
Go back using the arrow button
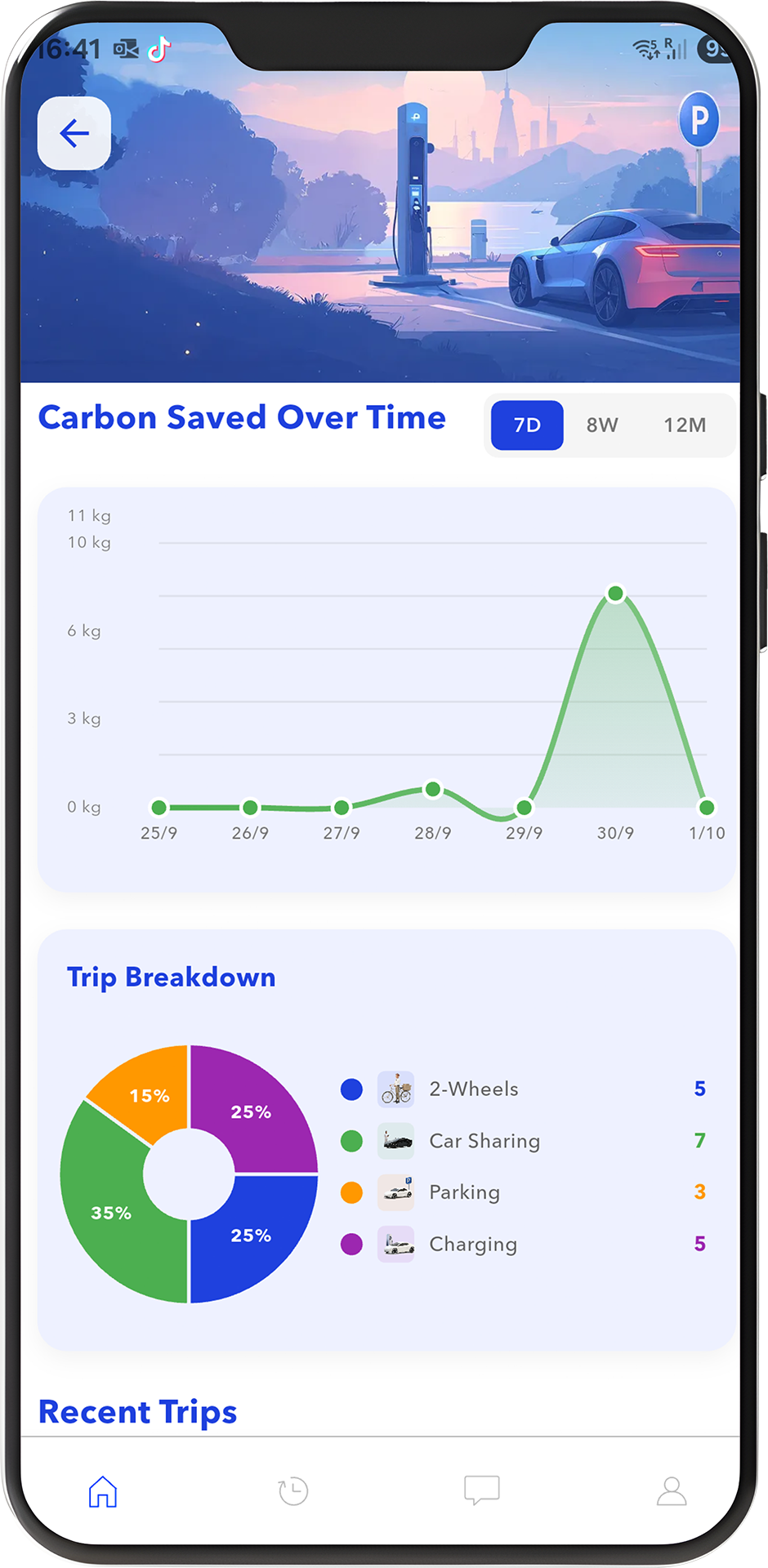[74, 133]
